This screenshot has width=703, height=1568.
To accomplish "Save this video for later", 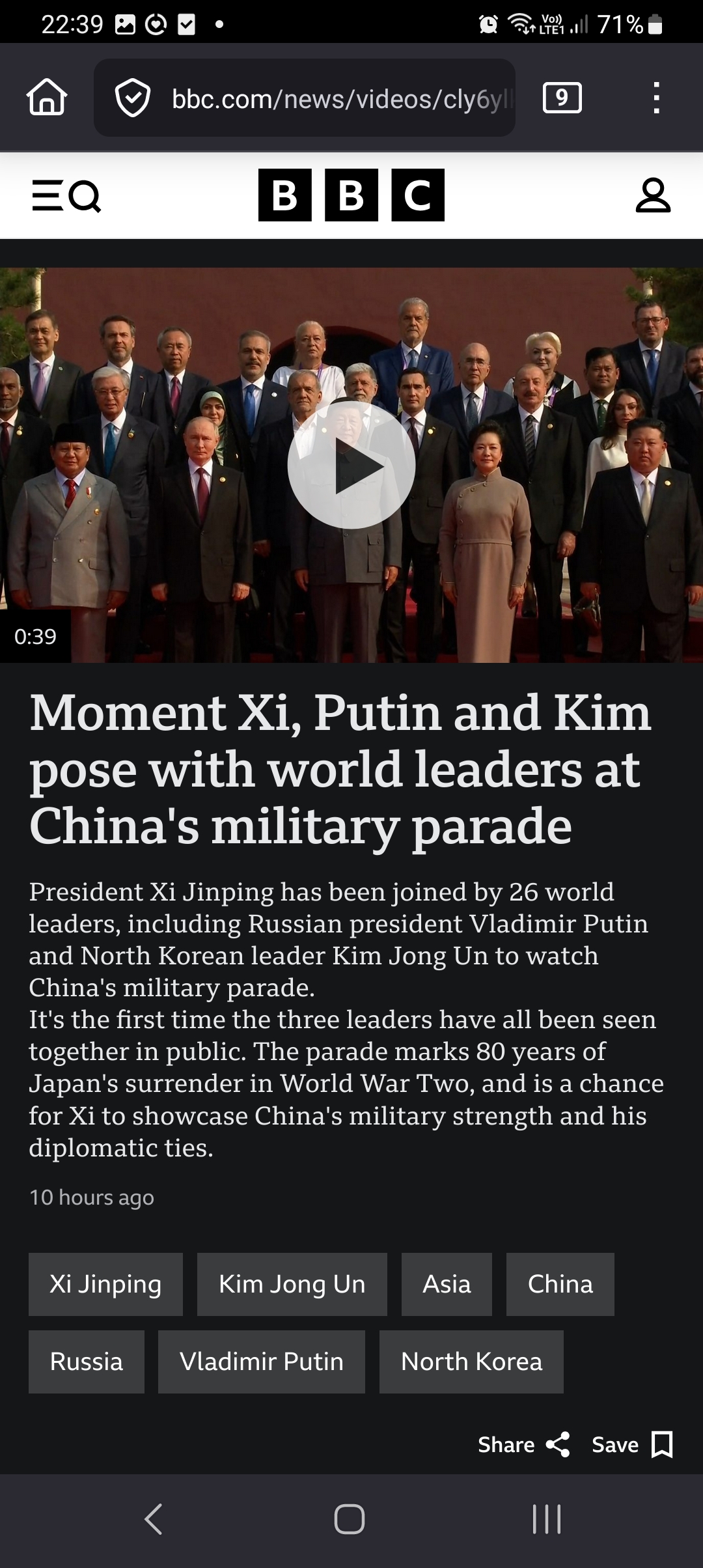I will point(631,1444).
